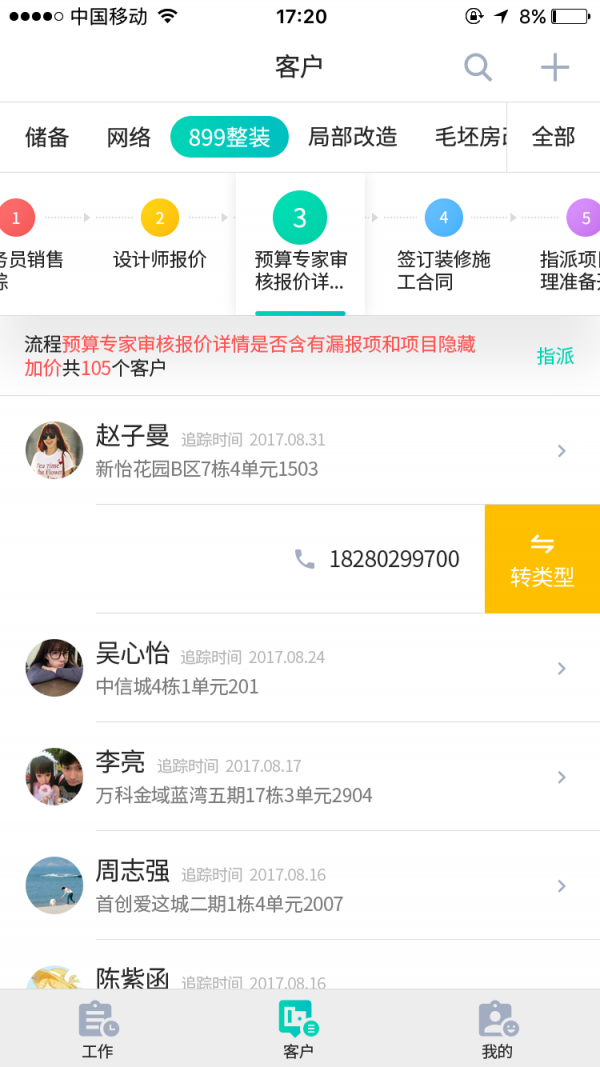The image size is (600, 1067).
Task: Call phone number 18280299700
Action: click(378, 559)
